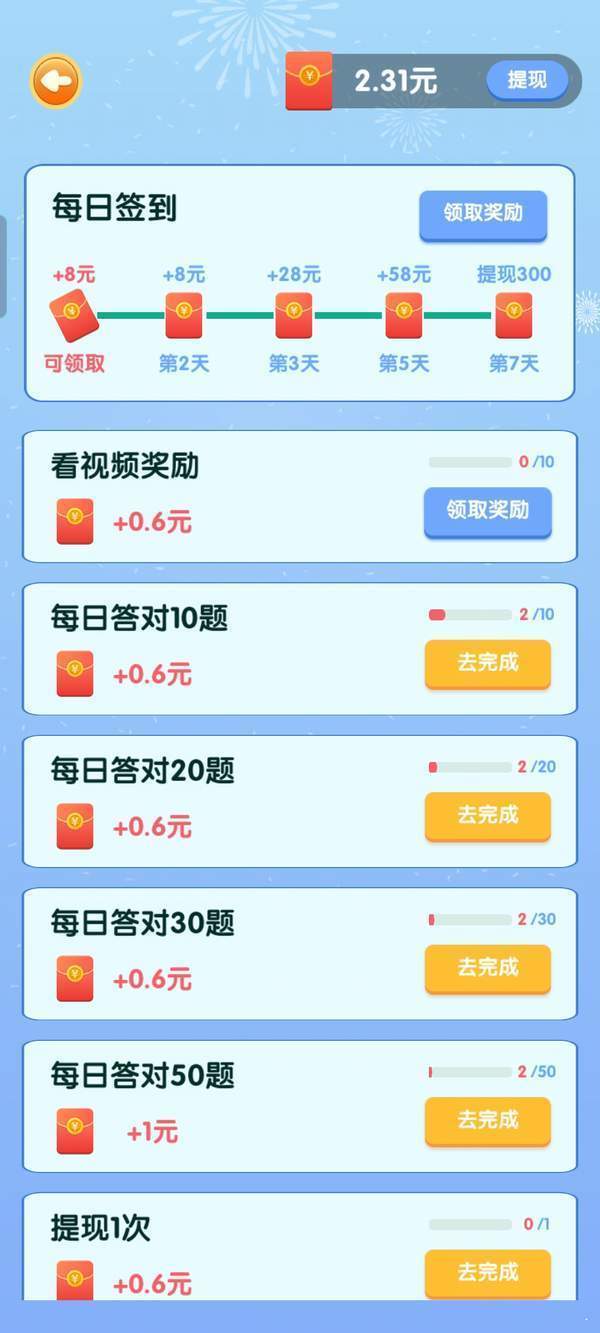600x1333 pixels.
Task: Claim the 看视频奖励 reward
Action: click(x=487, y=510)
